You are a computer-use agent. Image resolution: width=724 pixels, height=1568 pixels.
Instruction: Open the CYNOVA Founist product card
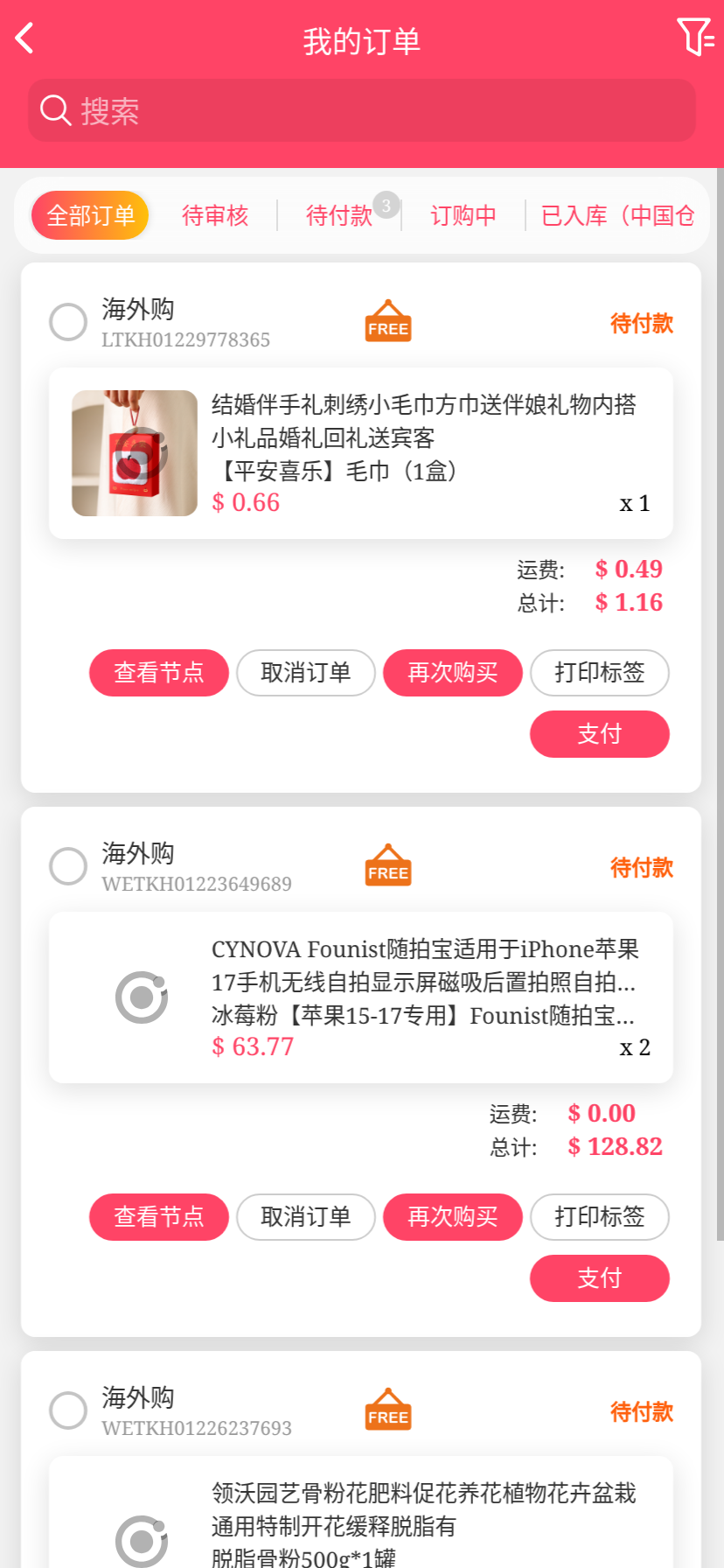click(x=360, y=997)
